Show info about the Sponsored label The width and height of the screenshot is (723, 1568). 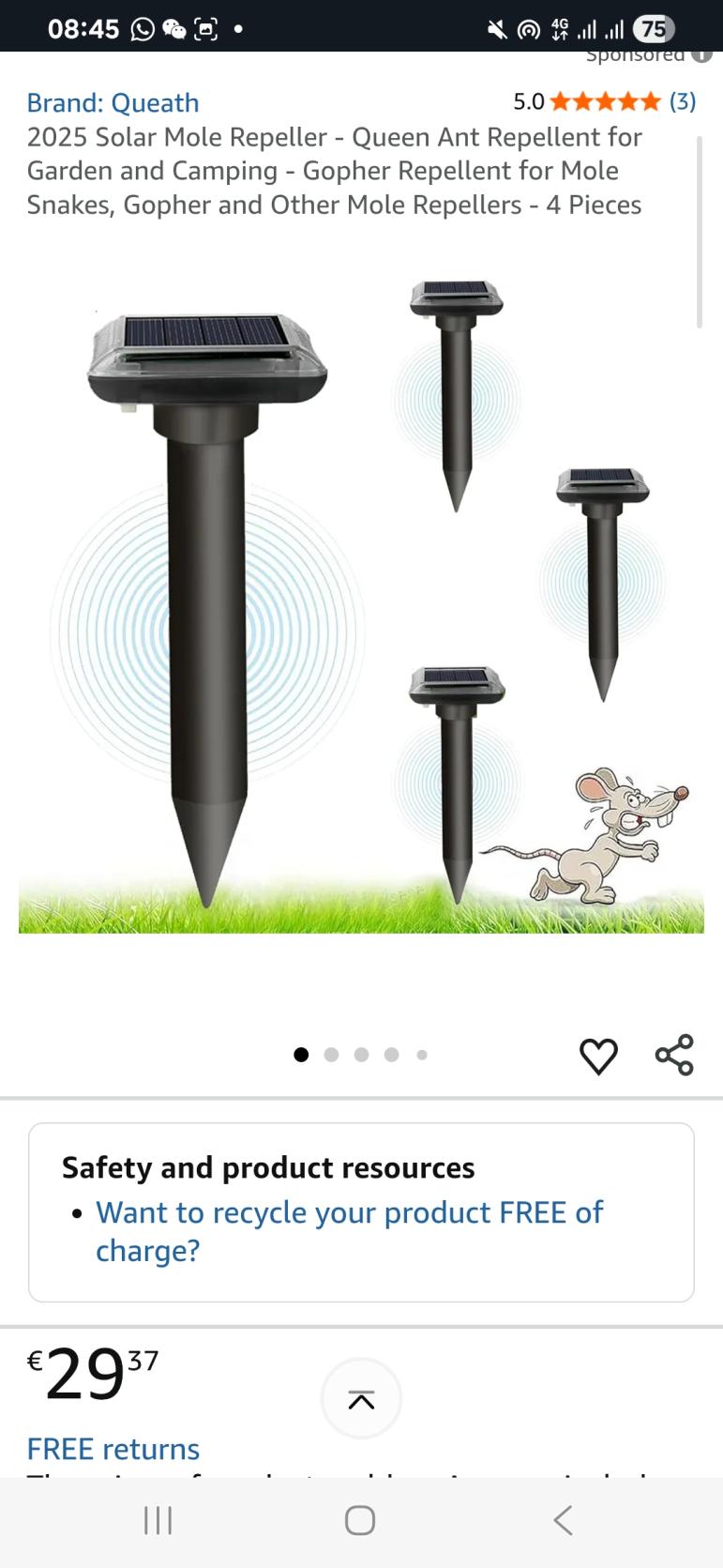(x=701, y=55)
